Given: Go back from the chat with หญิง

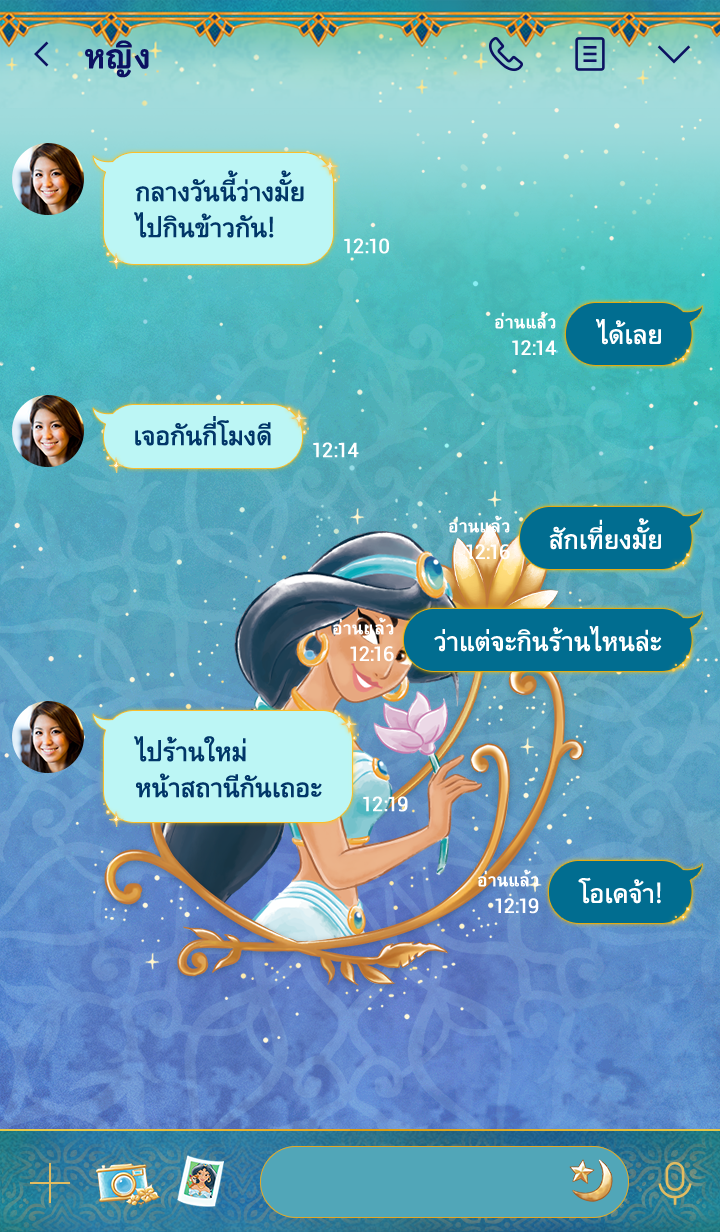Looking at the screenshot, I should [x=41, y=55].
